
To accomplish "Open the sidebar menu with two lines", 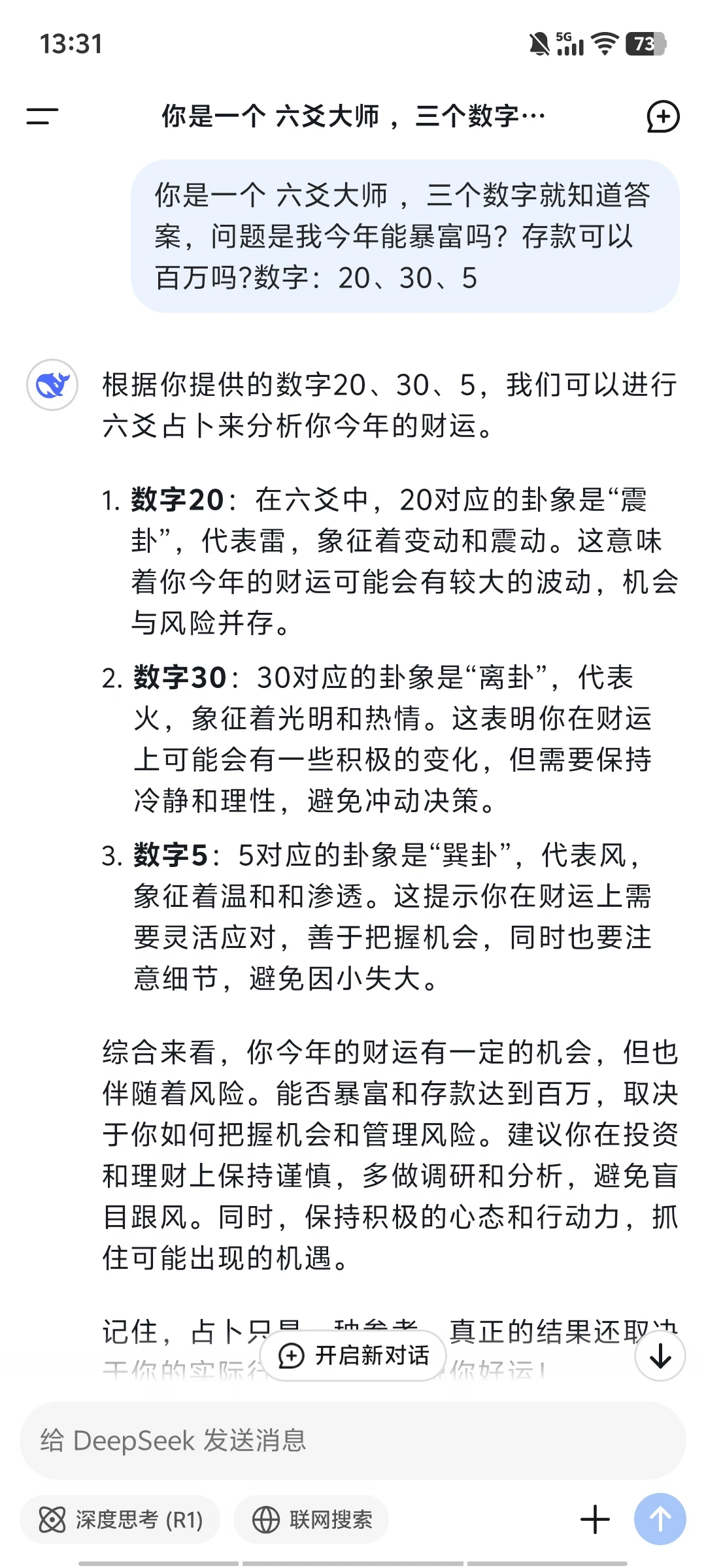I will (x=42, y=116).
